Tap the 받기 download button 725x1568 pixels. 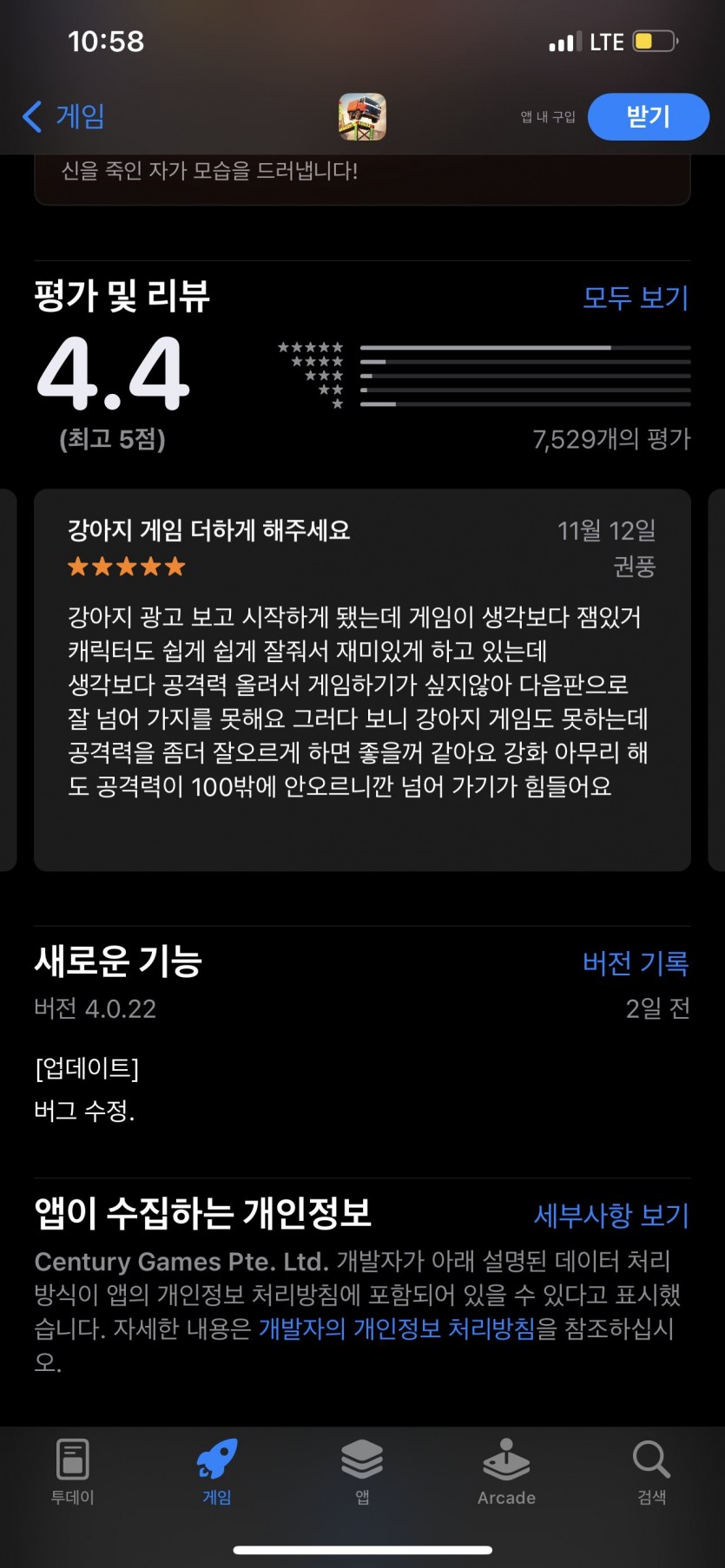648,116
